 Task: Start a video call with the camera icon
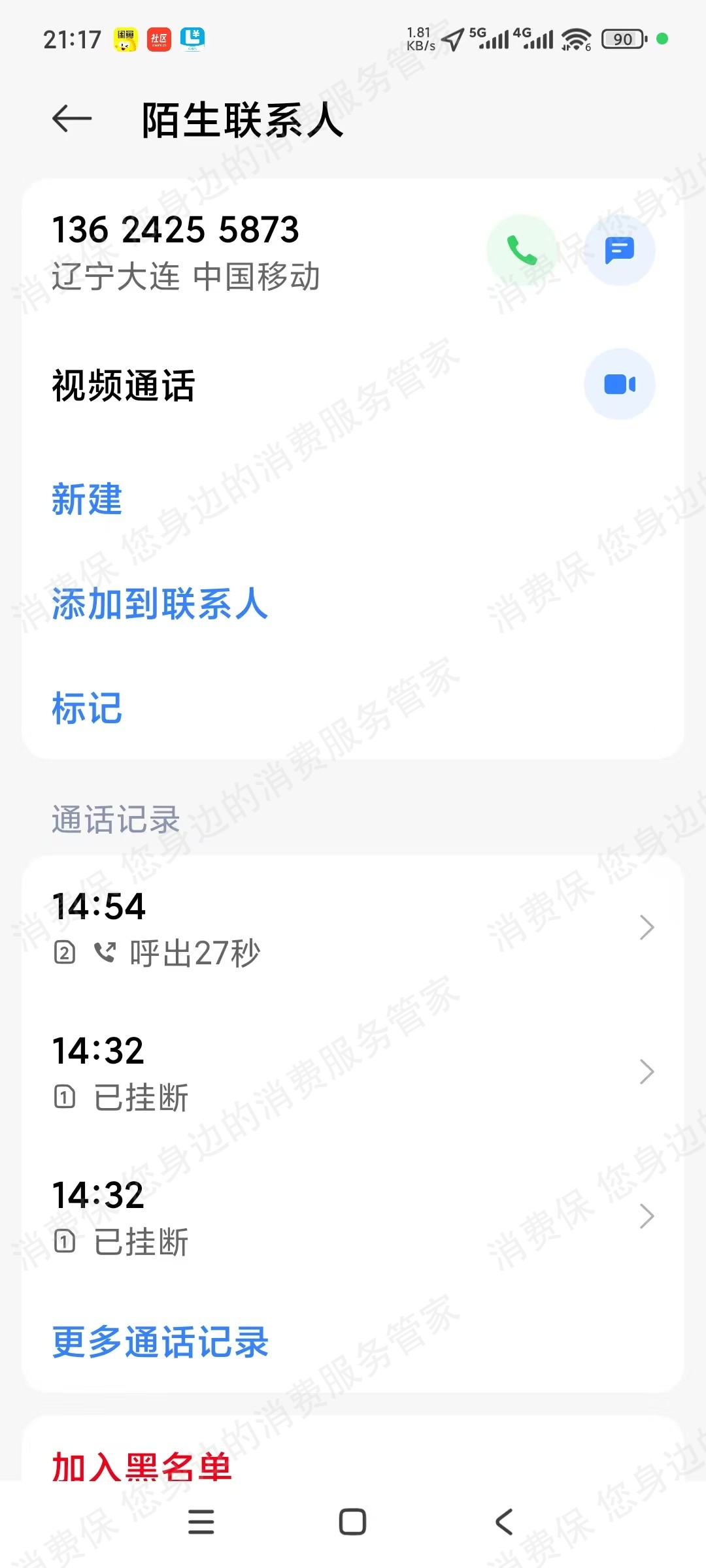pyautogui.click(x=619, y=384)
